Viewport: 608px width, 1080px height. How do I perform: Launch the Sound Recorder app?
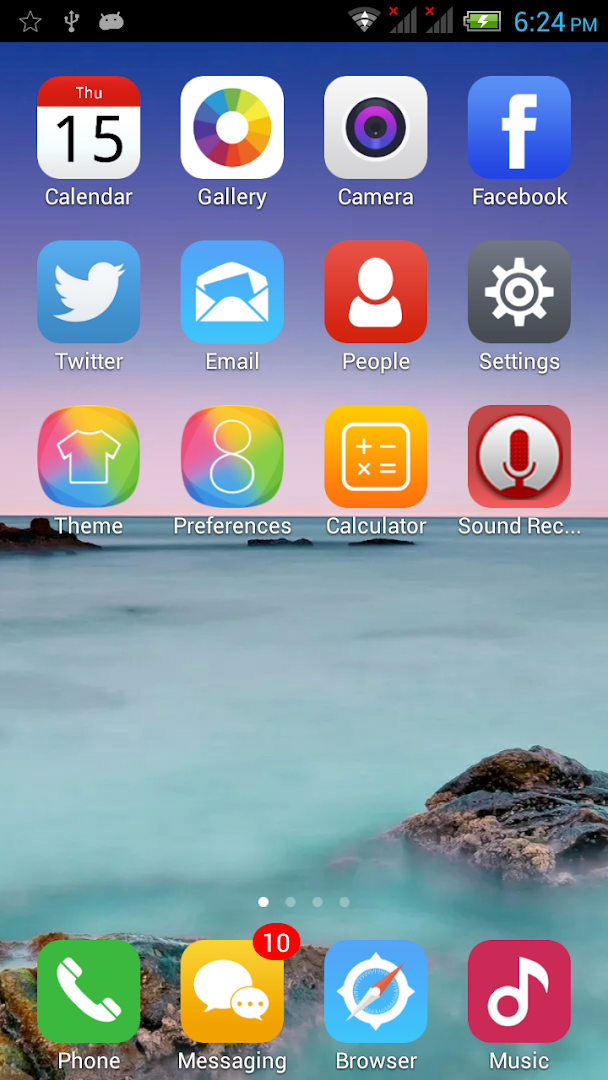click(x=519, y=457)
